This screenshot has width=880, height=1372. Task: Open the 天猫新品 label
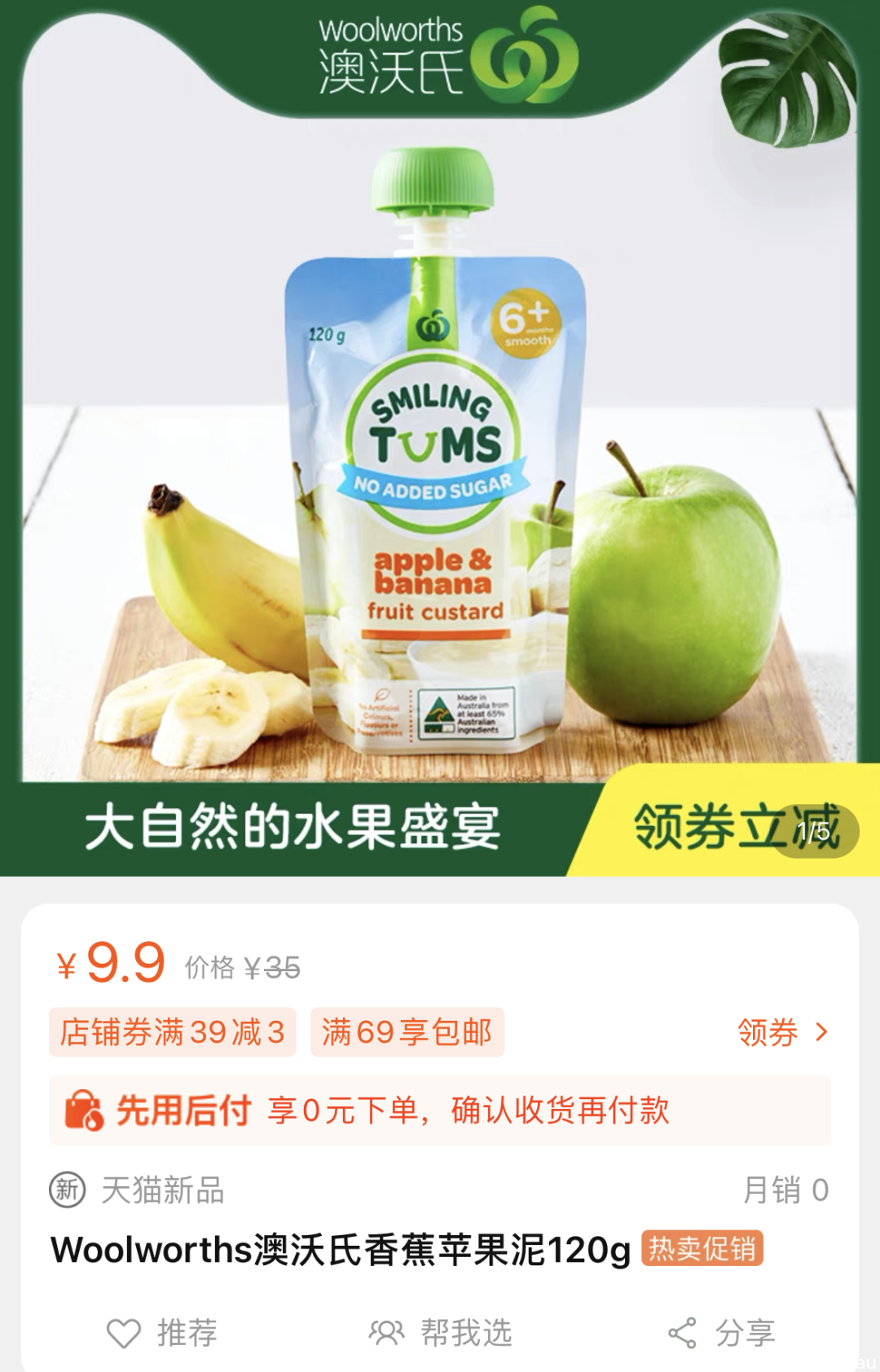(x=137, y=1190)
